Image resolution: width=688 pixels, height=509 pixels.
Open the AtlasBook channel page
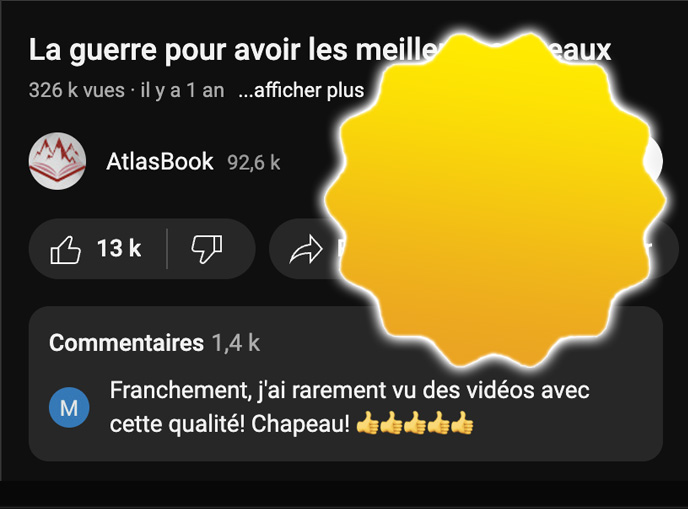point(159,161)
